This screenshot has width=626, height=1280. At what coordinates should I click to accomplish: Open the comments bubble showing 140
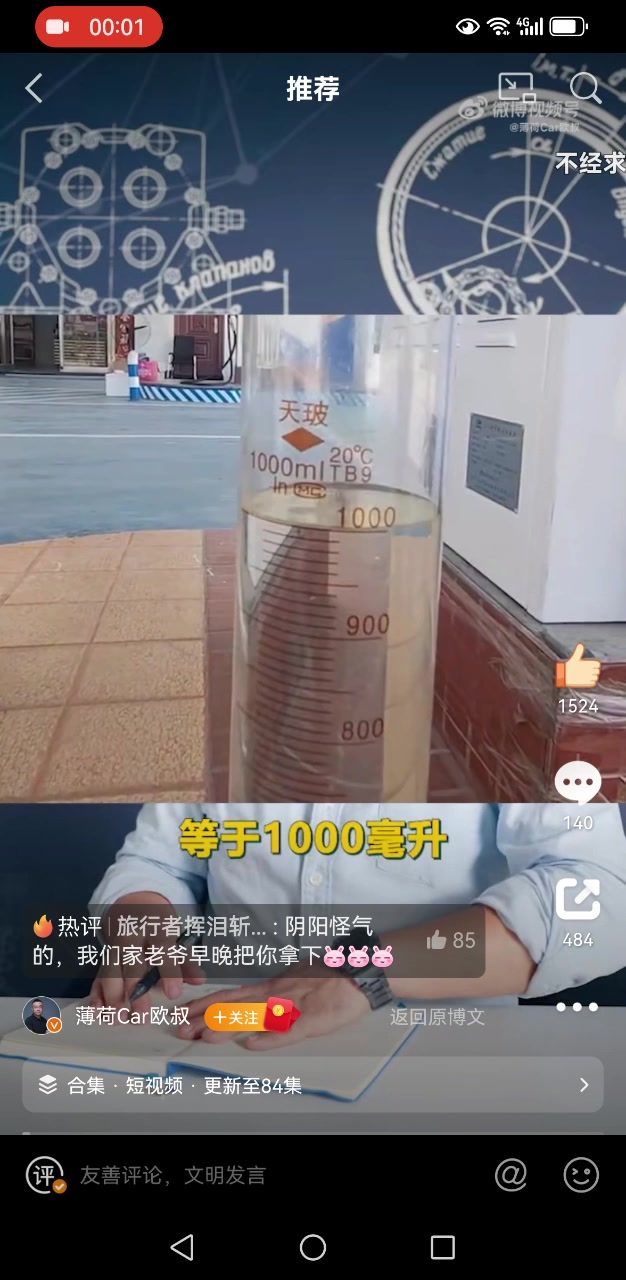click(x=577, y=785)
